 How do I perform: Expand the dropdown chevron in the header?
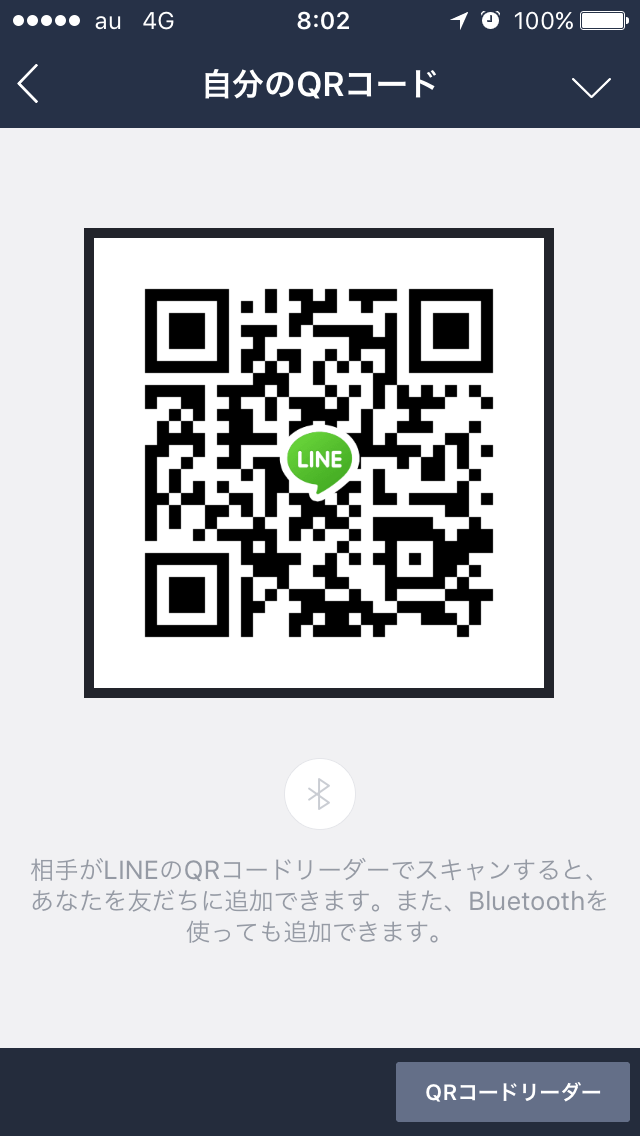pyautogui.click(x=591, y=87)
